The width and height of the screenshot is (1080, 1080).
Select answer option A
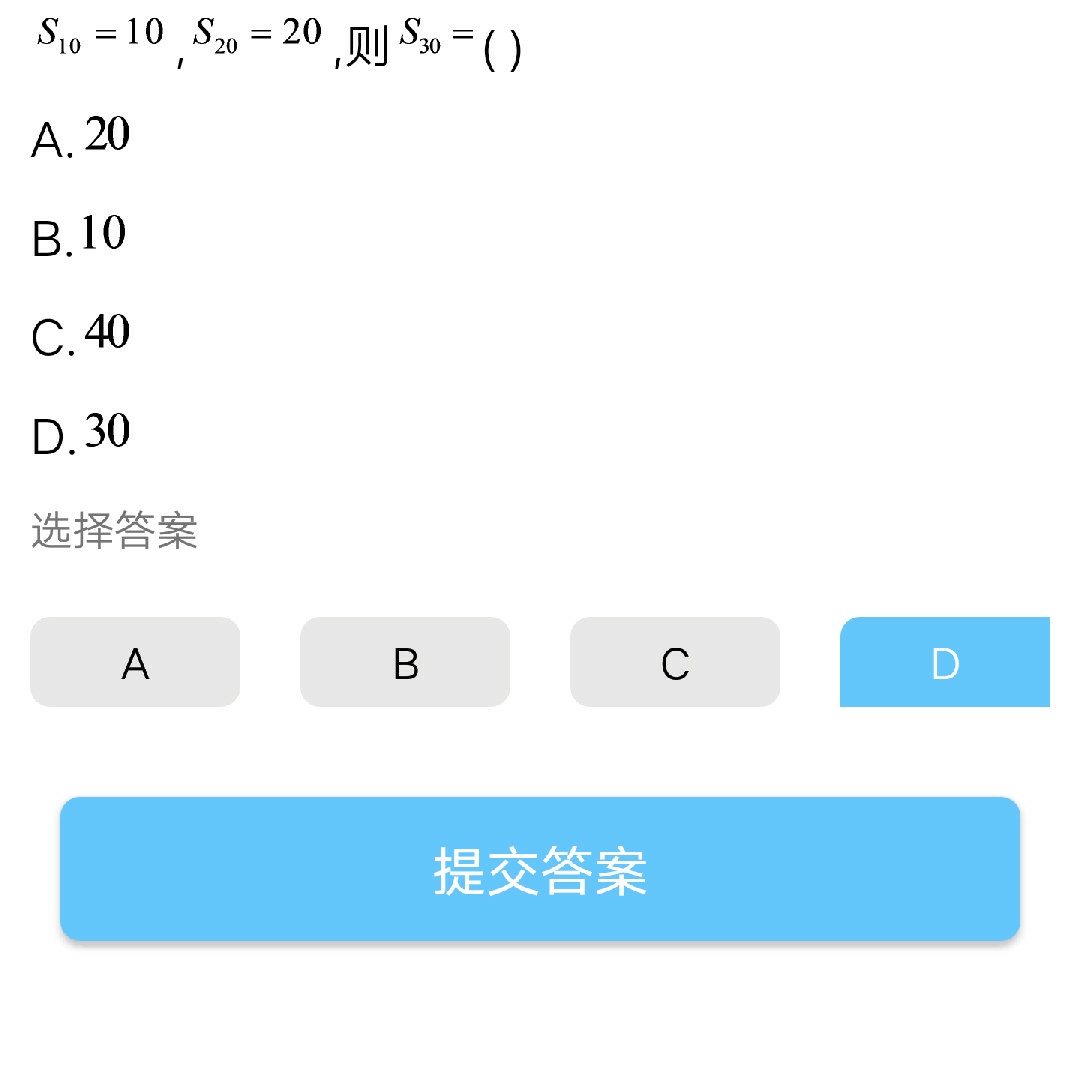(x=135, y=662)
